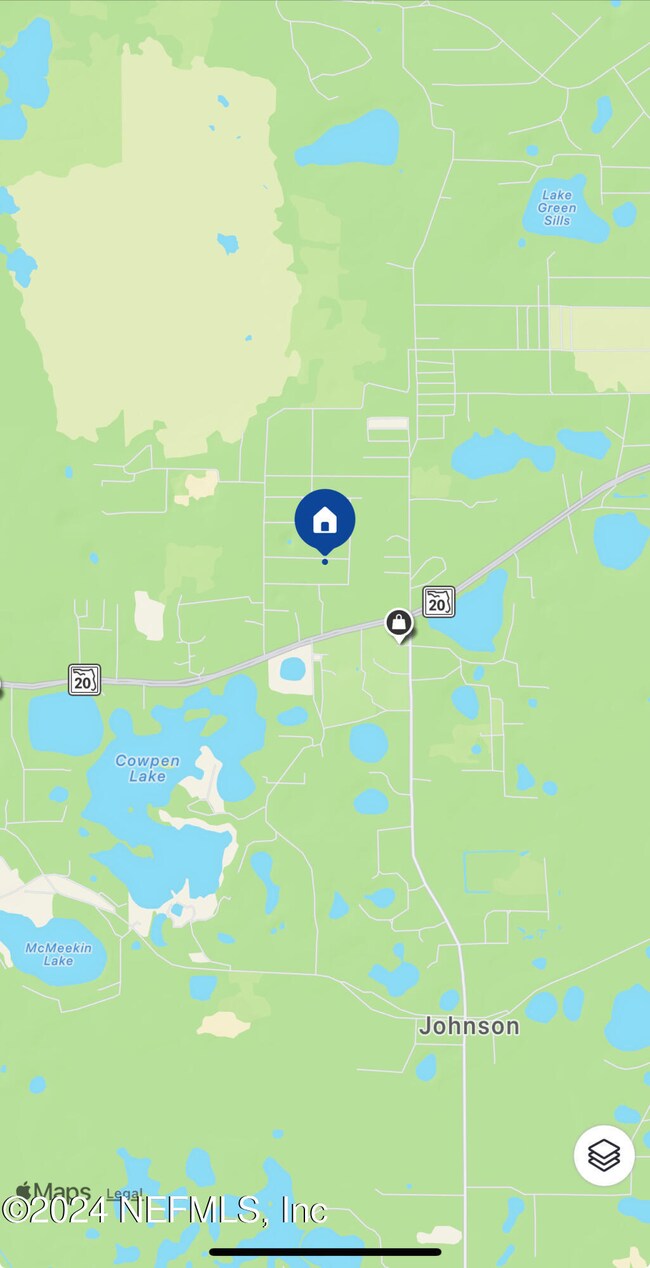Open the Legal link beside Maps logo
The width and height of the screenshot is (650, 1268).
tap(124, 1193)
